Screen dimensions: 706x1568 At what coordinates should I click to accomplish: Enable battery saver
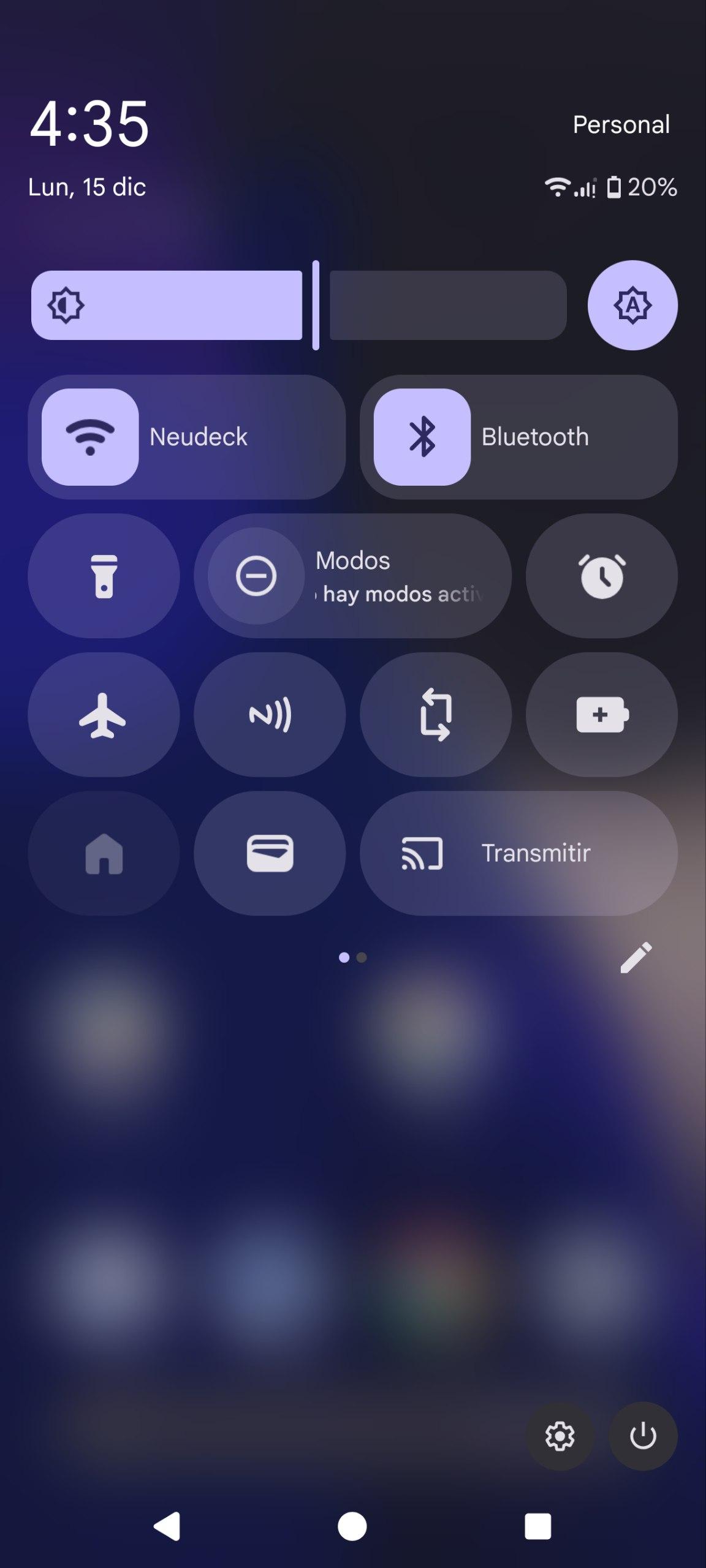(x=601, y=715)
